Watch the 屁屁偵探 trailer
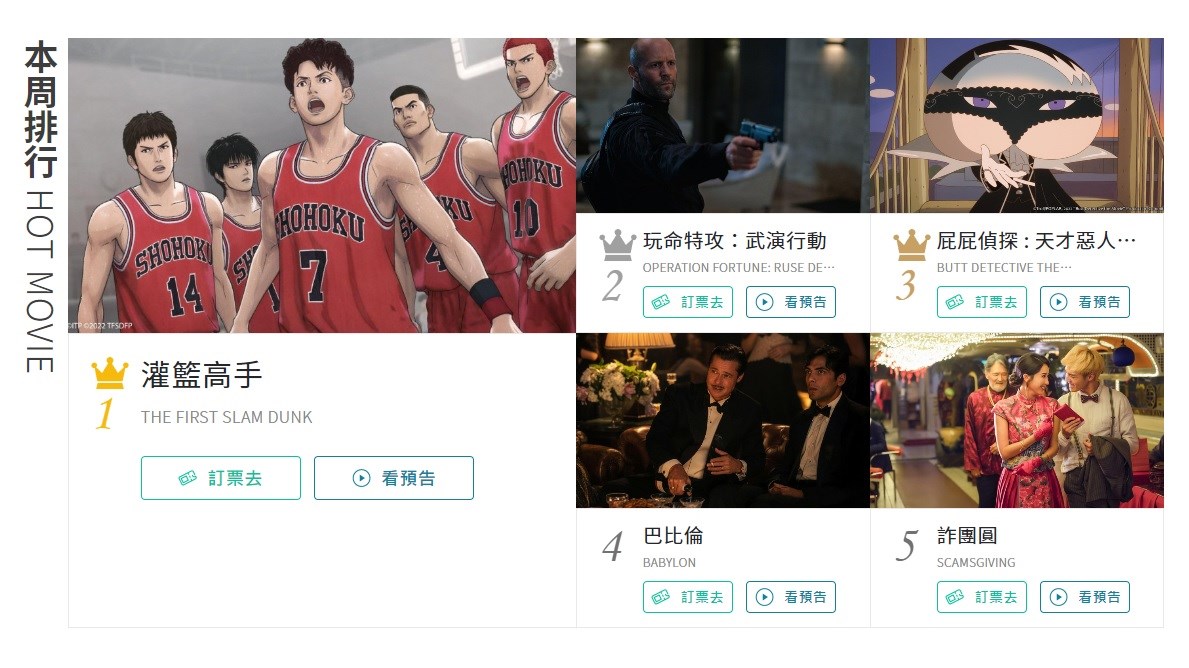1189x668 pixels. pos(1084,302)
